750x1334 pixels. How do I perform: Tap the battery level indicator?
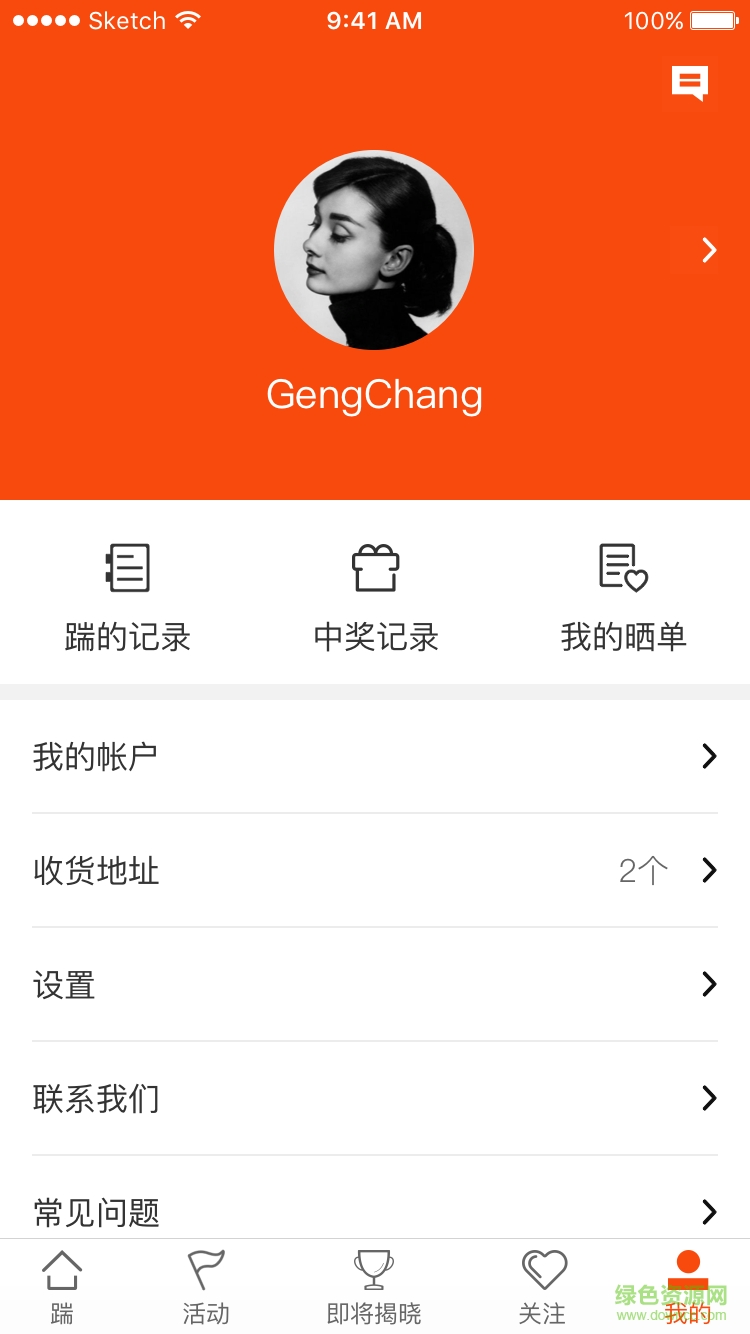coord(711,20)
